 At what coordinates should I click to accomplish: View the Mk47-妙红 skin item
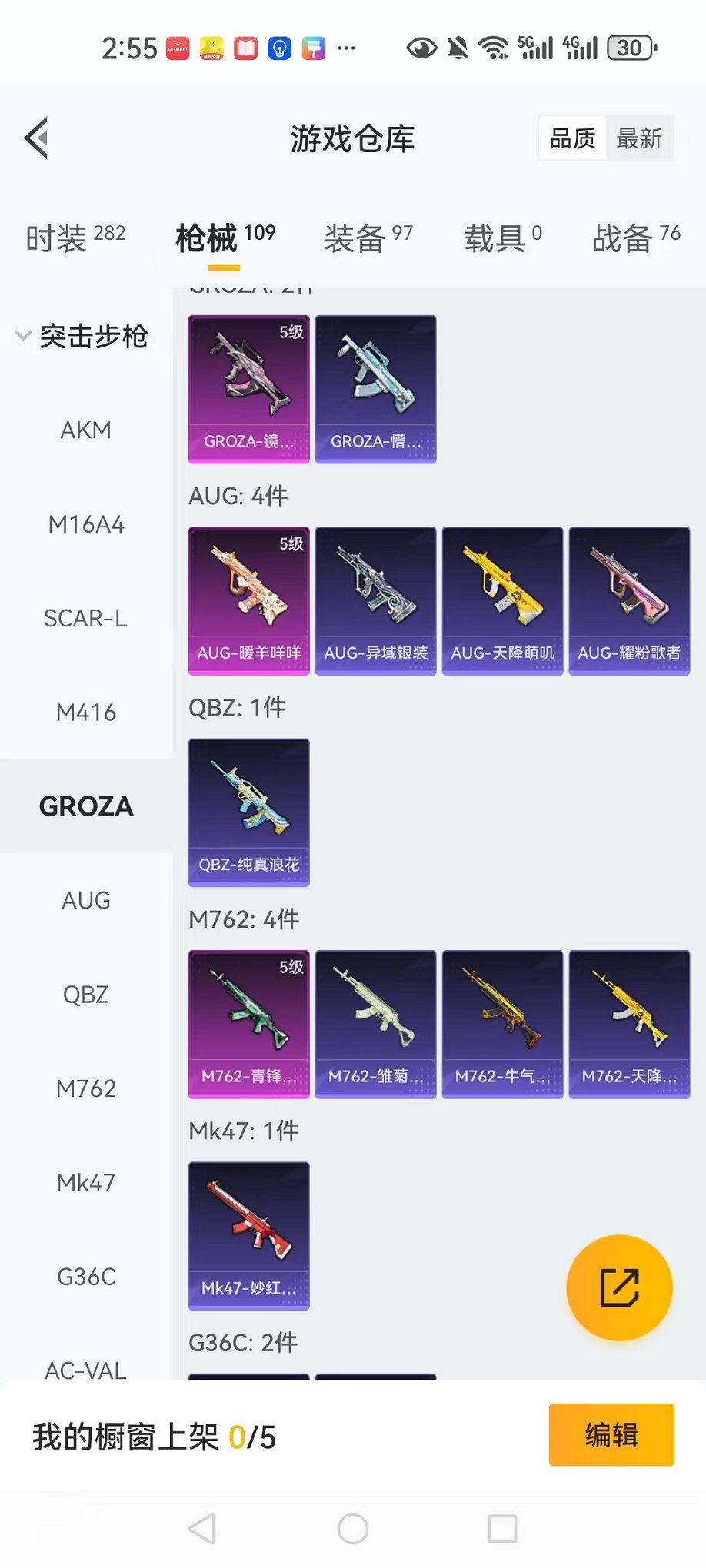click(x=248, y=1235)
